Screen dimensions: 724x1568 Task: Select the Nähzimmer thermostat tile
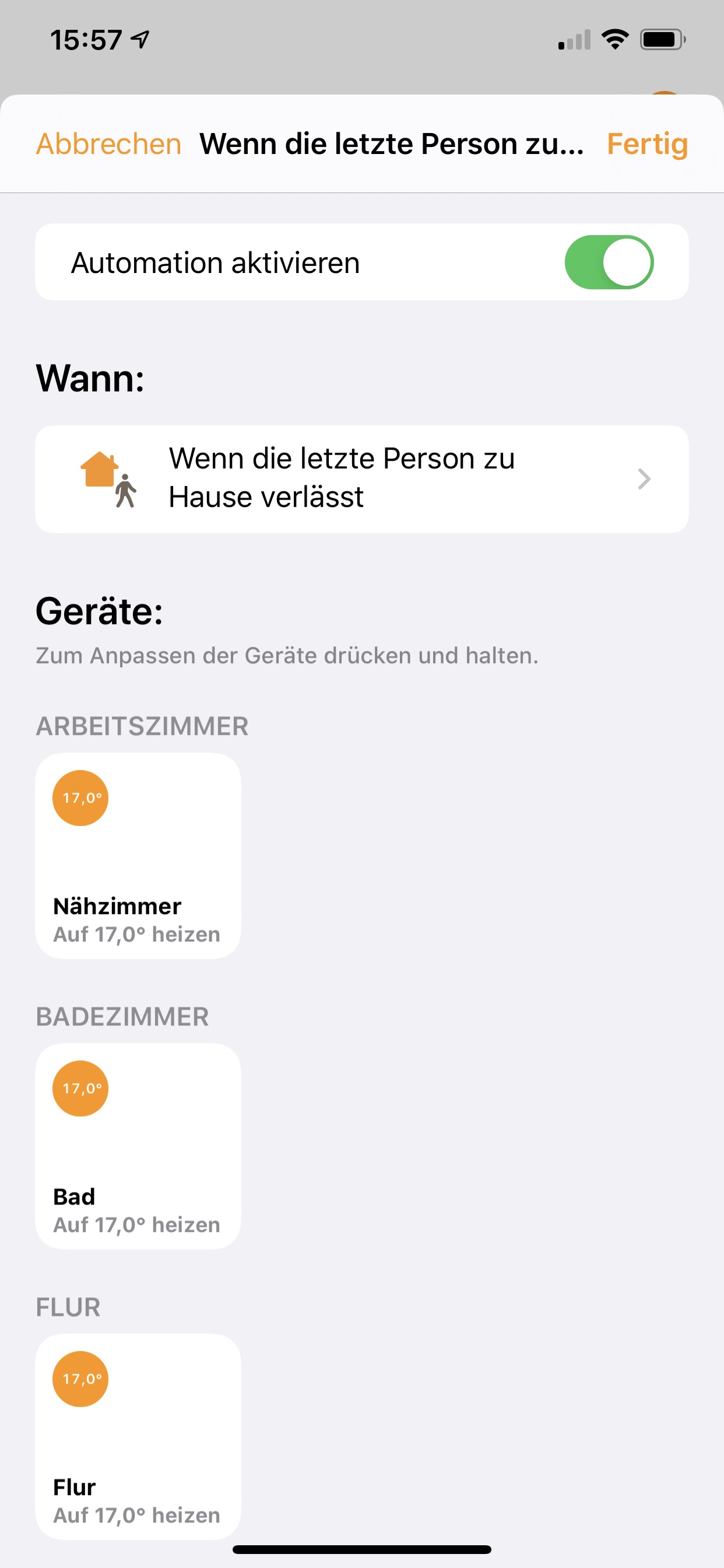click(138, 855)
